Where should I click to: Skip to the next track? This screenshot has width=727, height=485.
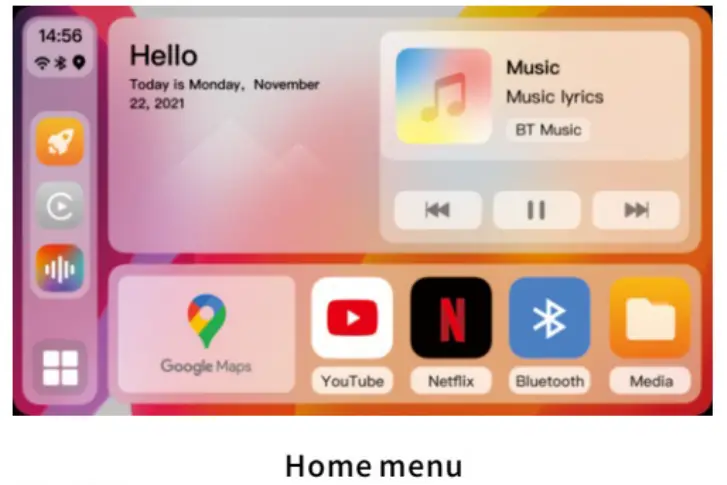[x=636, y=210]
